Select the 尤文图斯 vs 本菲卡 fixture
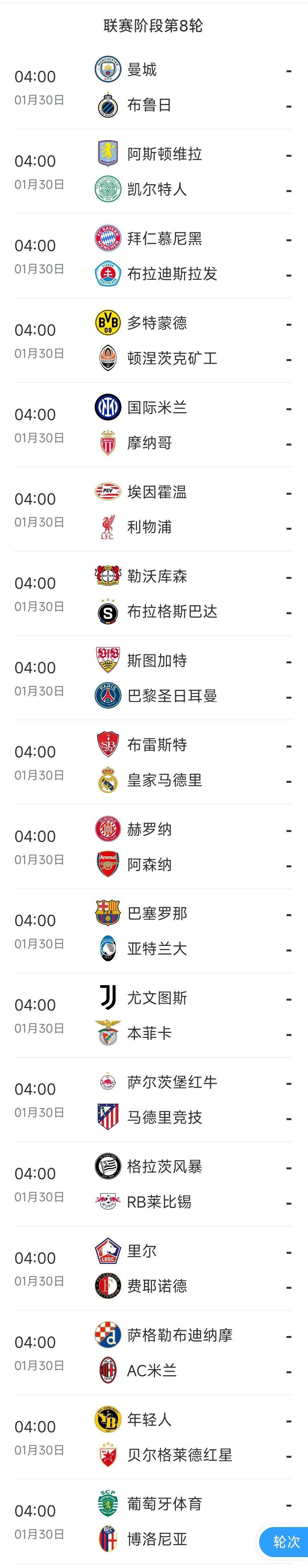 point(154,1016)
